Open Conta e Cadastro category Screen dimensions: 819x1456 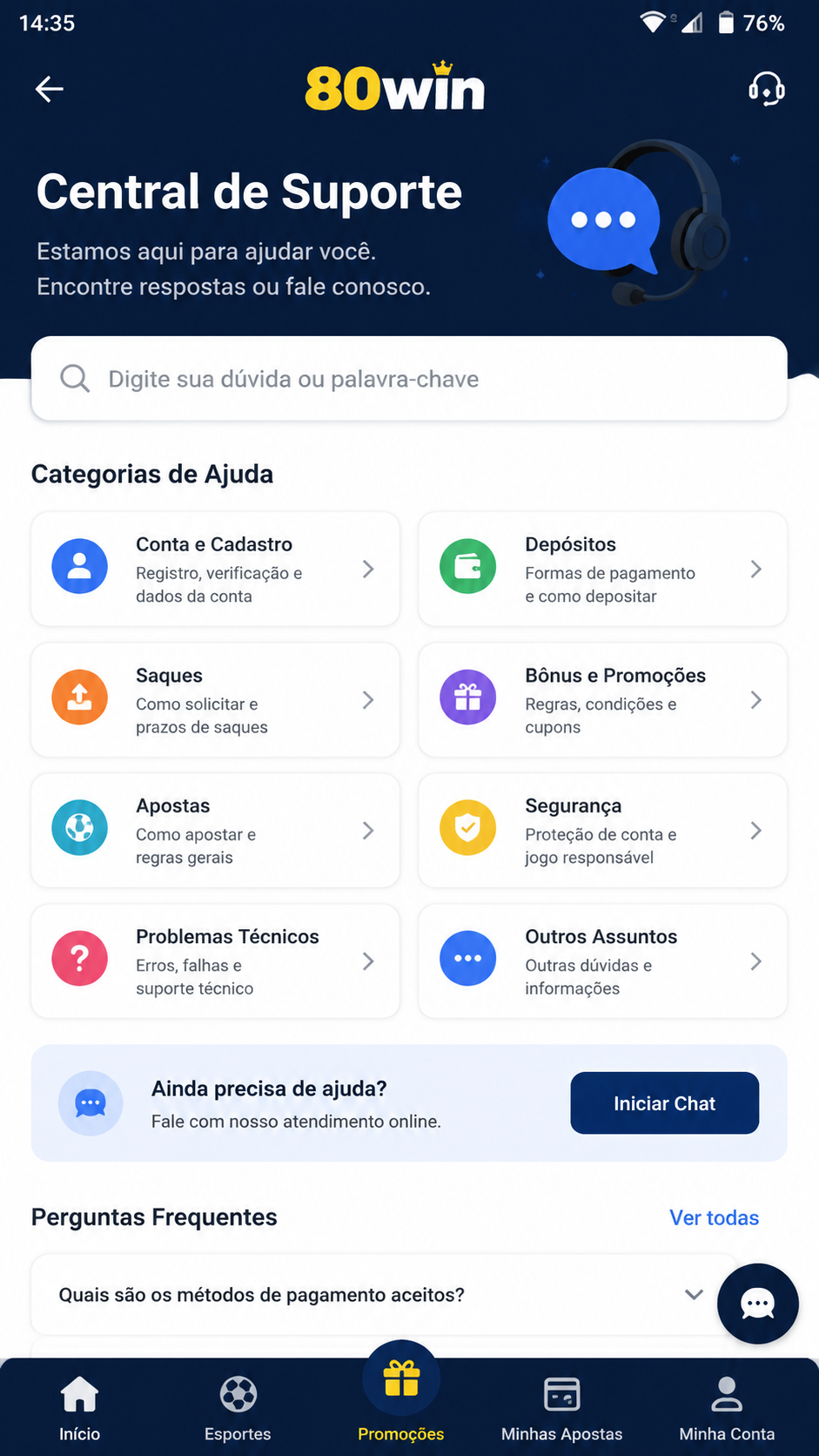coord(216,570)
